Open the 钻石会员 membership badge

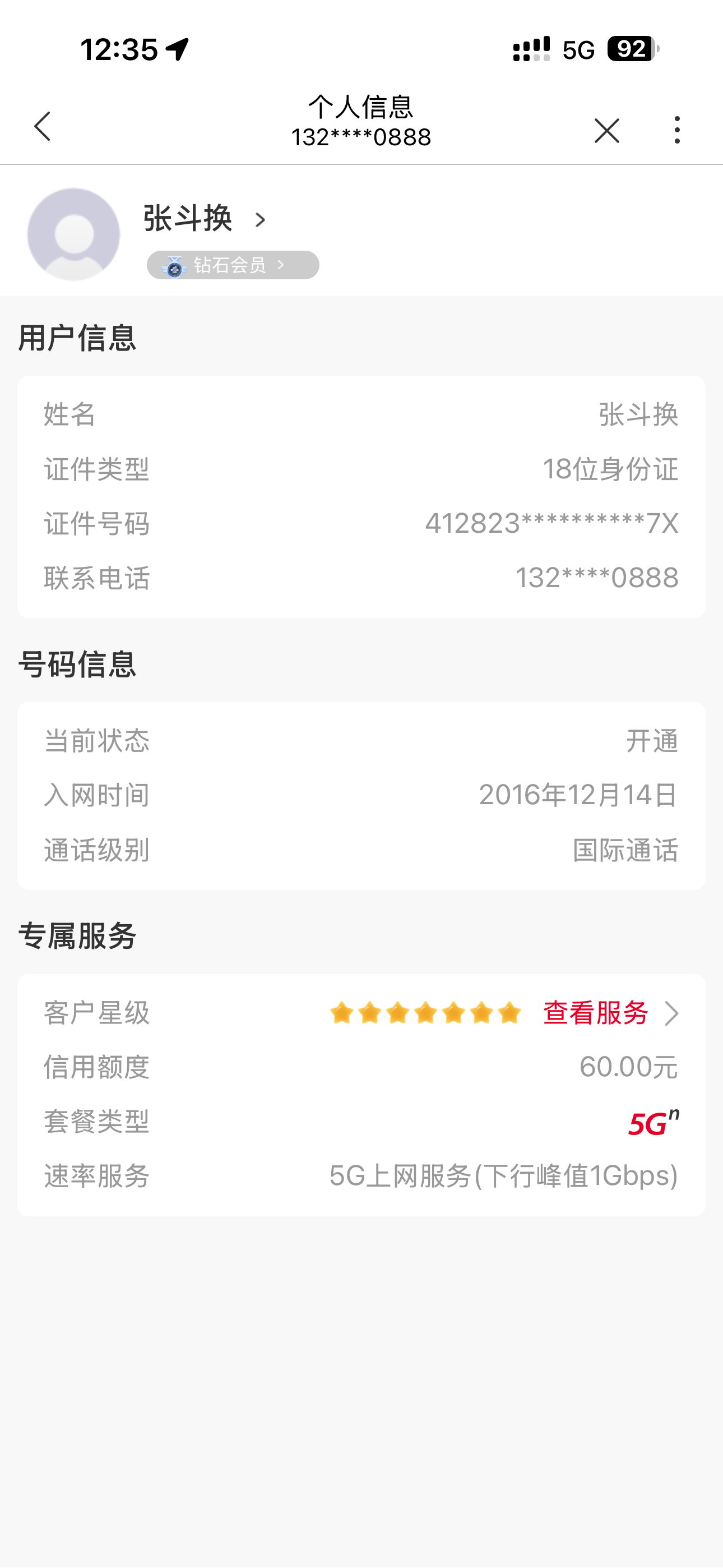coord(233,265)
